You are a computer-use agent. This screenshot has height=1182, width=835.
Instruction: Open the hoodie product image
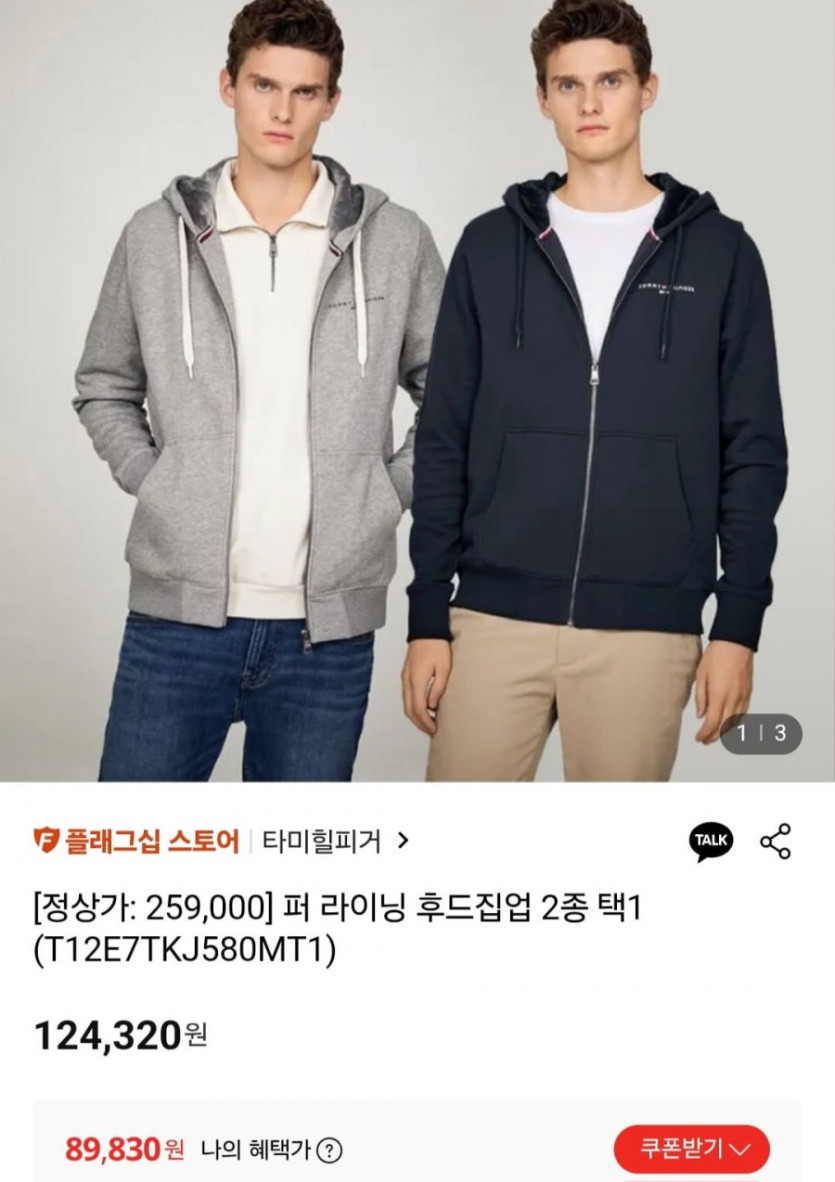tap(417, 390)
